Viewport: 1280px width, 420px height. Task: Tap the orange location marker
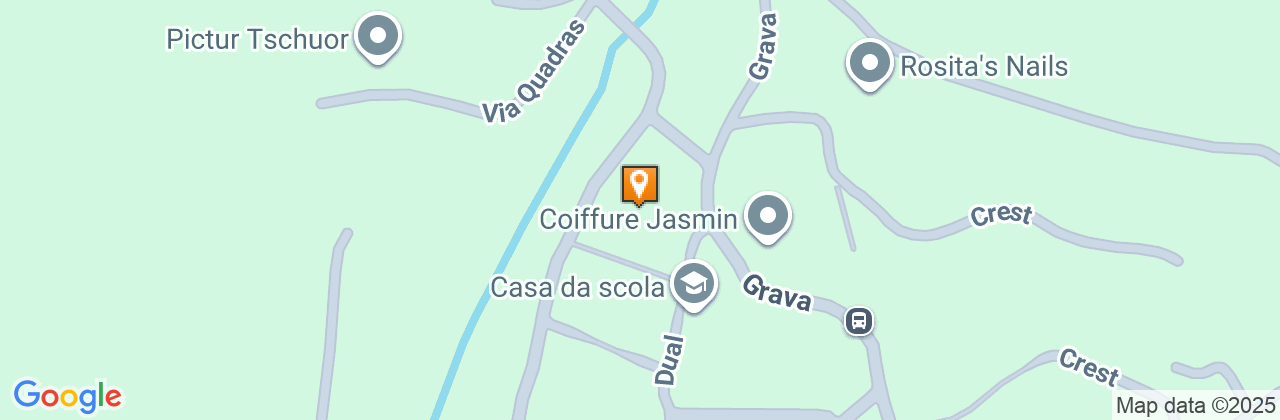click(640, 185)
